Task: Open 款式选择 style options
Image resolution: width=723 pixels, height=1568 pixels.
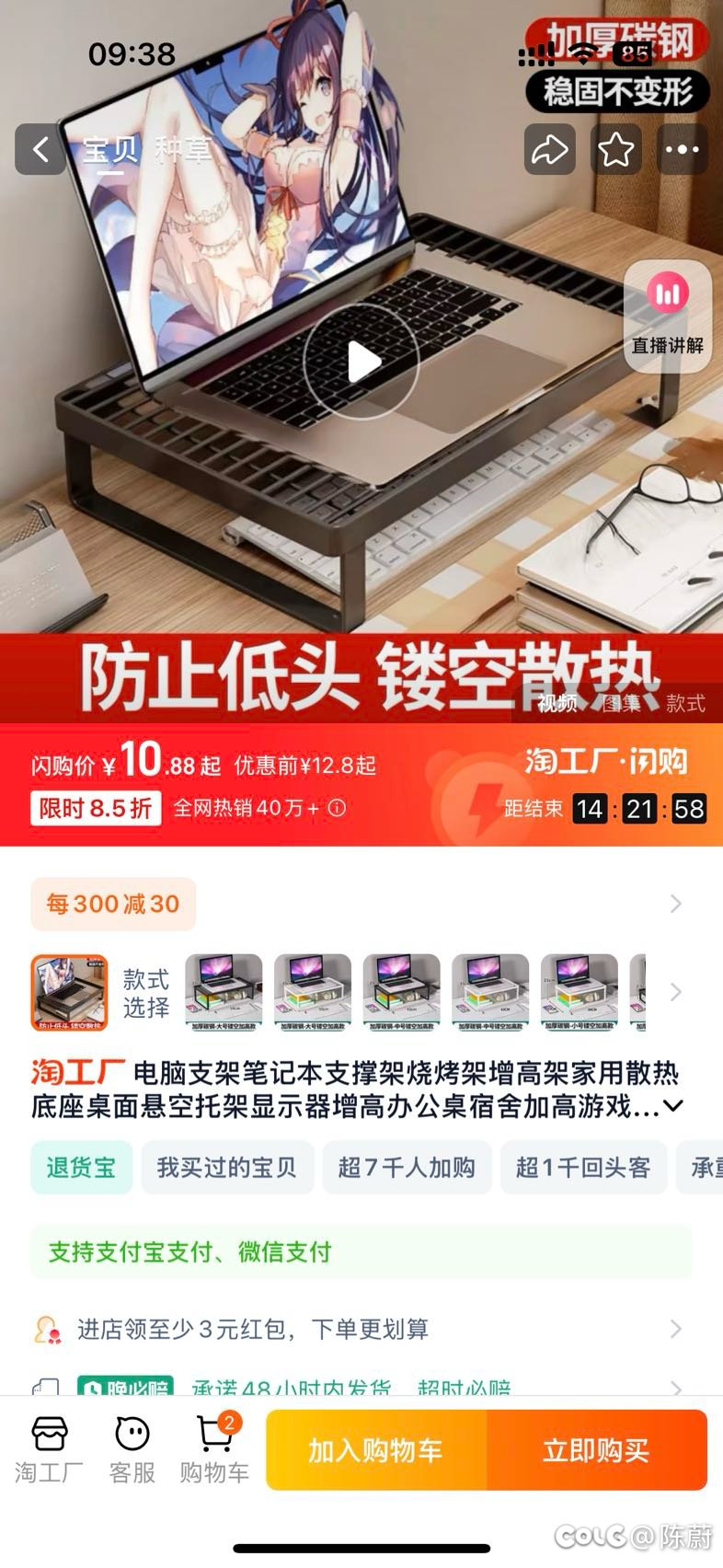Action: click(146, 993)
